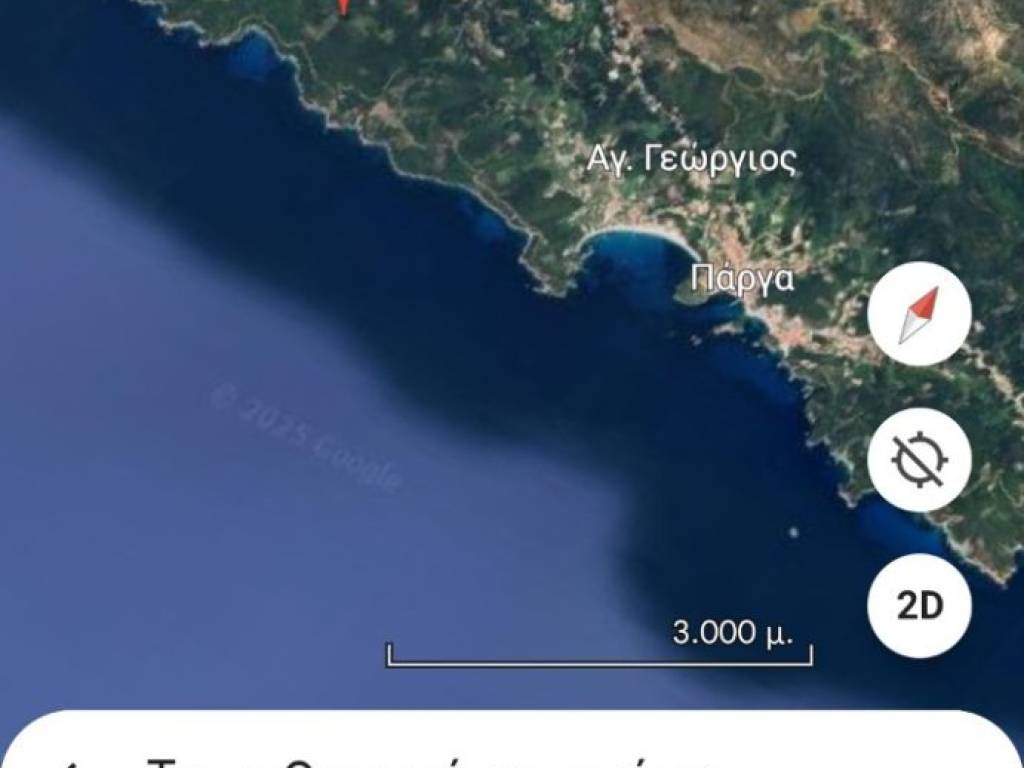Tap the compass to reset map orientation
The width and height of the screenshot is (1024, 768).
pos(918,314)
